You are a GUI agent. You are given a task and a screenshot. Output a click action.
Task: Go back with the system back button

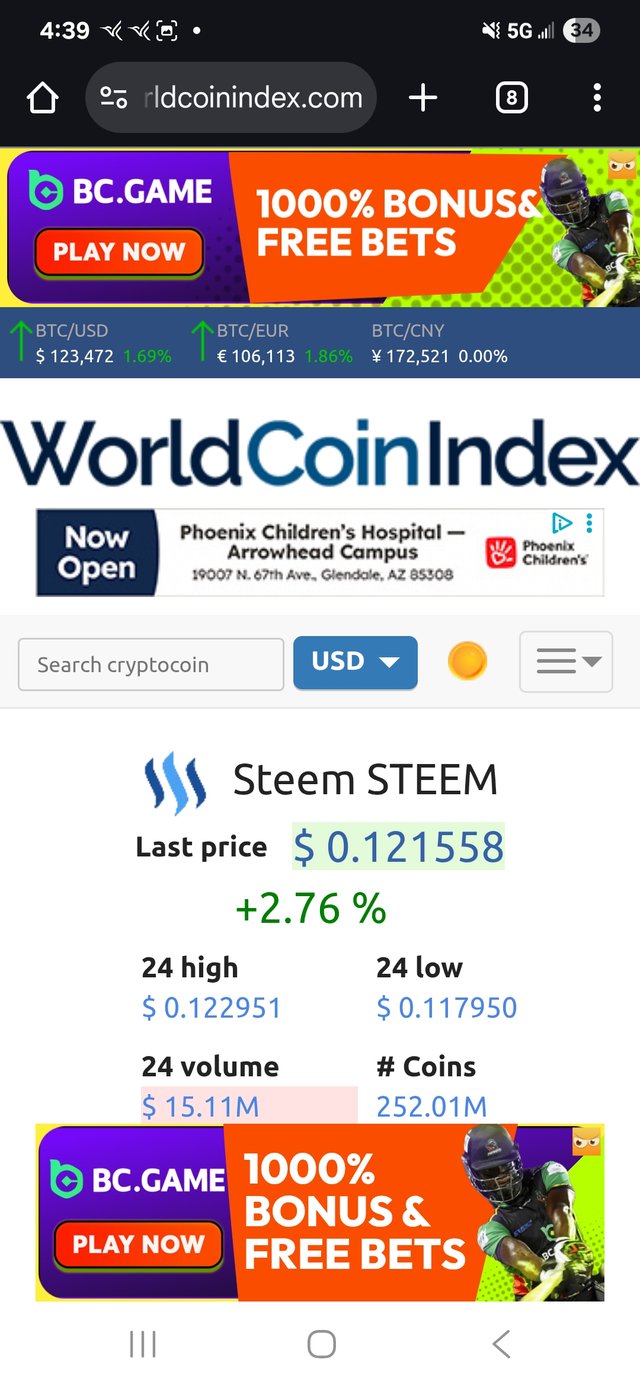pos(501,1344)
